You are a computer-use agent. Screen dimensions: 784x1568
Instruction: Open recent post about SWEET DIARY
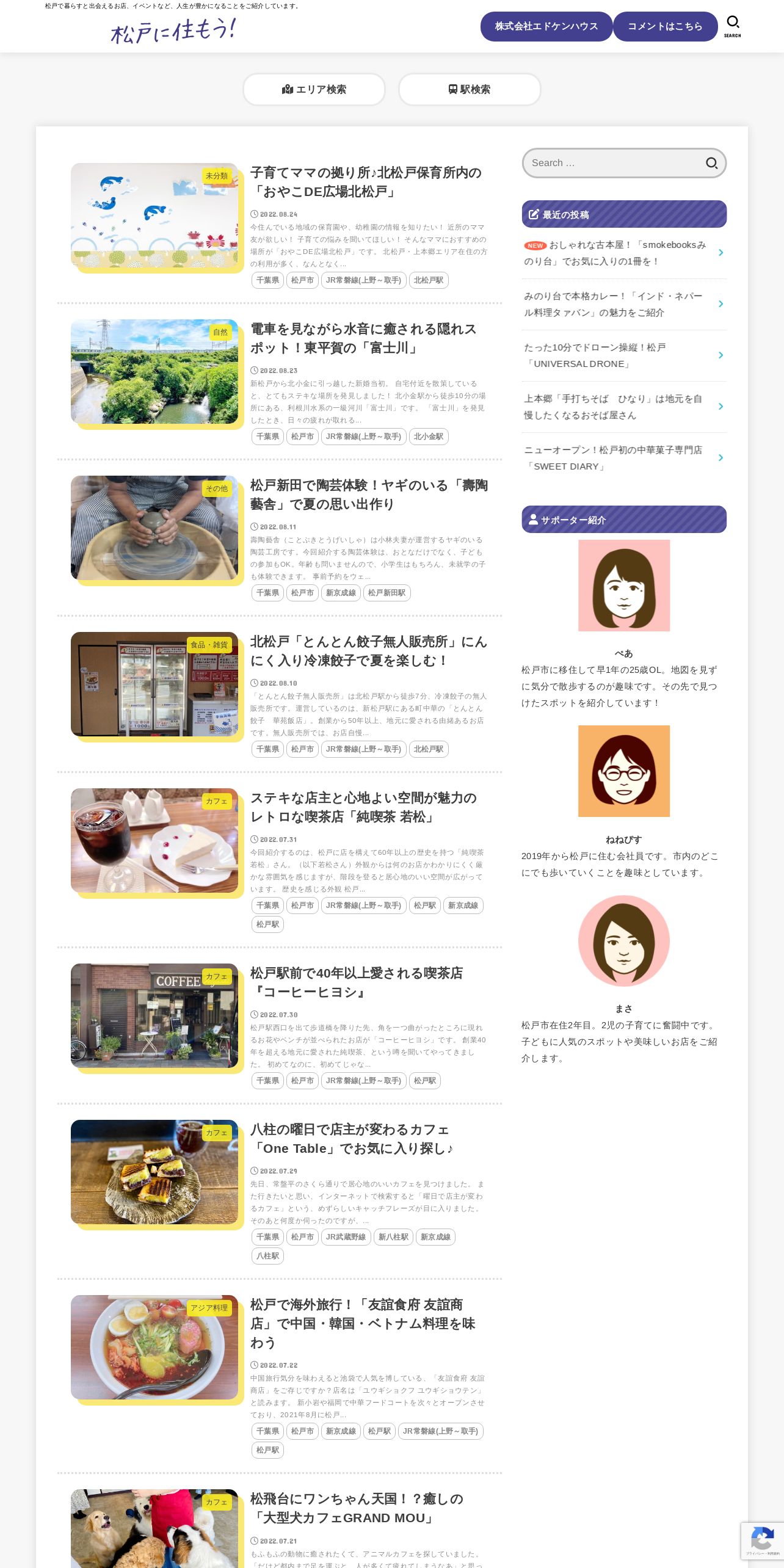(x=624, y=458)
